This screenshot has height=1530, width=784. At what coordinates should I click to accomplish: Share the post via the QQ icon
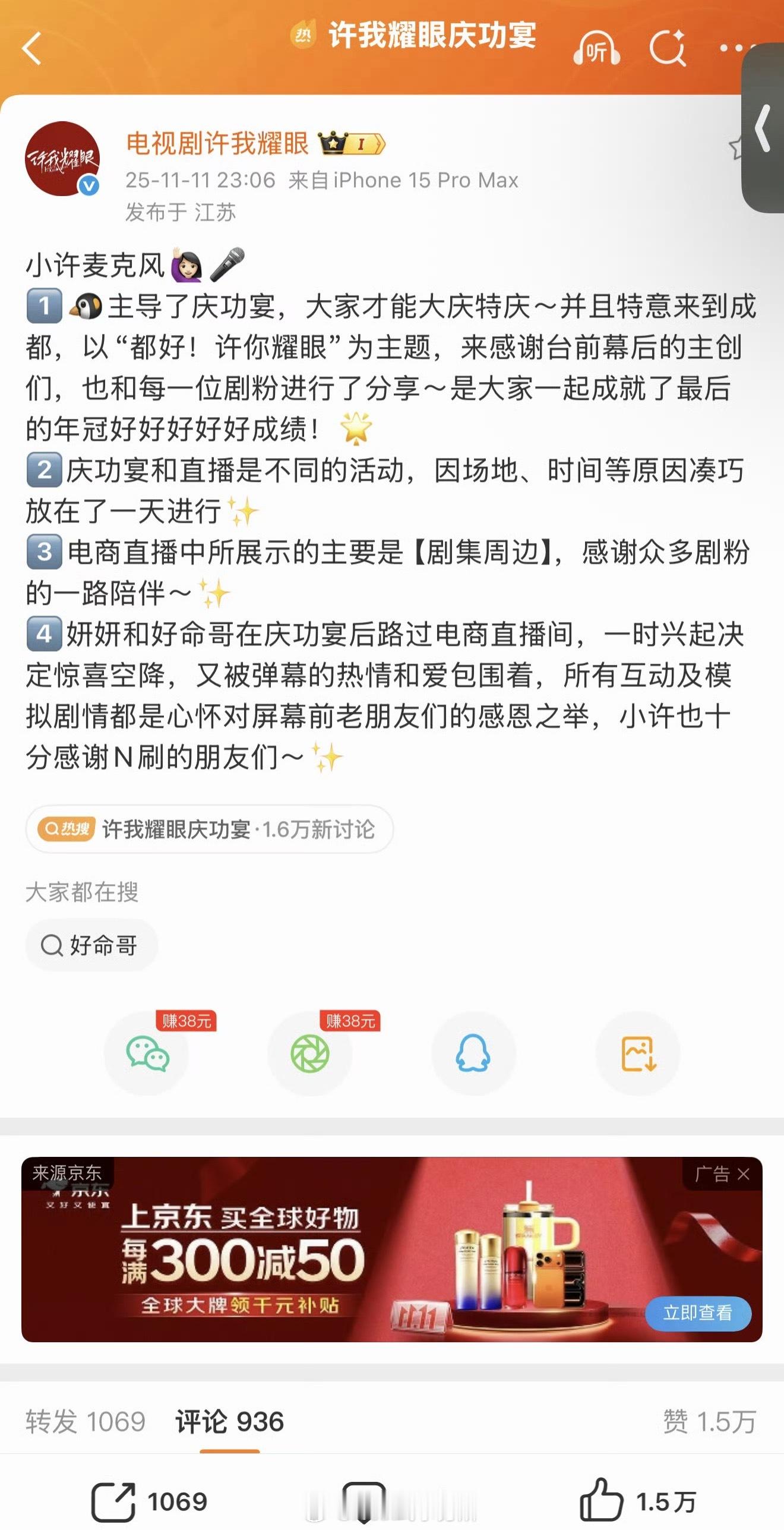click(x=473, y=1052)
